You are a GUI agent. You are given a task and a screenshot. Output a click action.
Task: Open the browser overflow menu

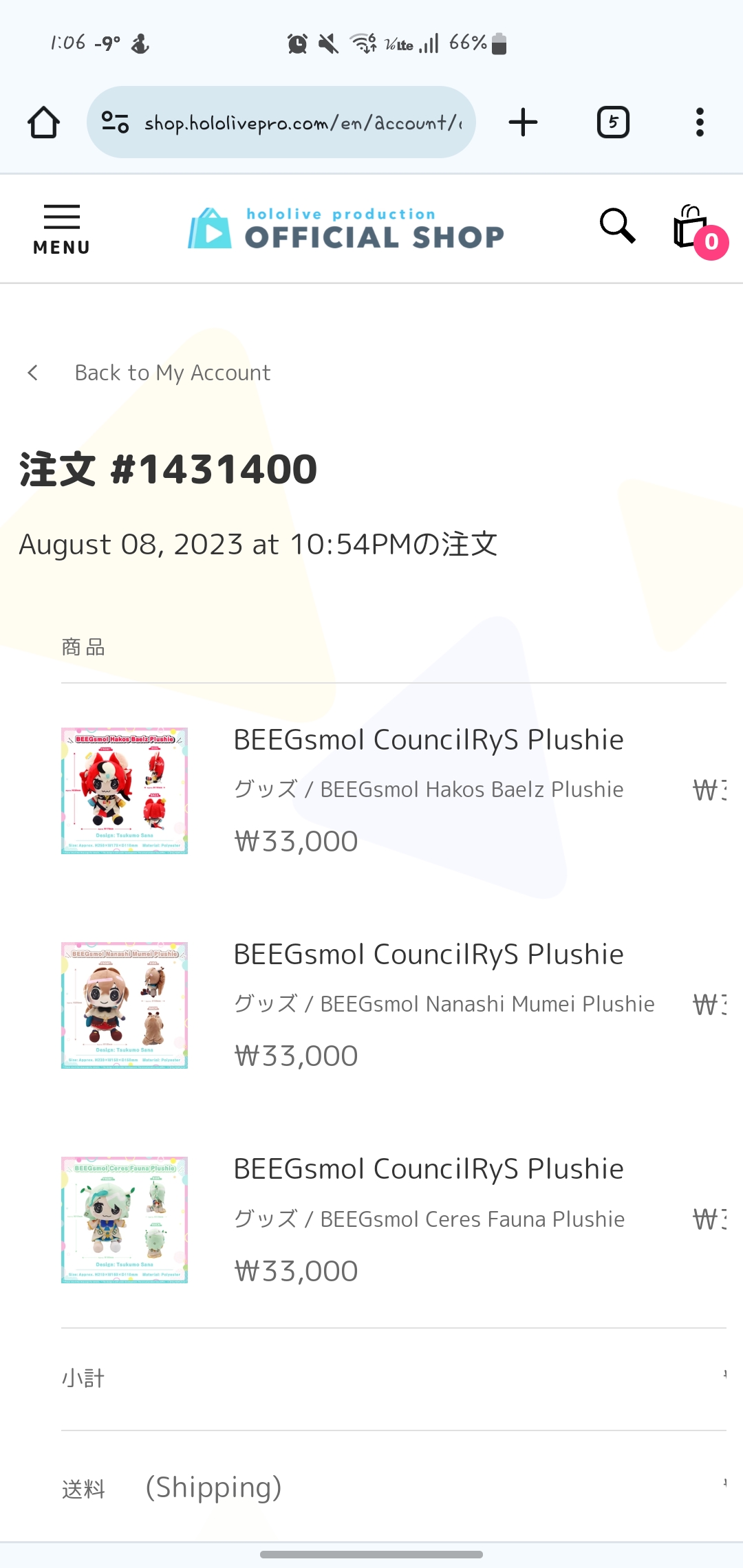(700, 122)
